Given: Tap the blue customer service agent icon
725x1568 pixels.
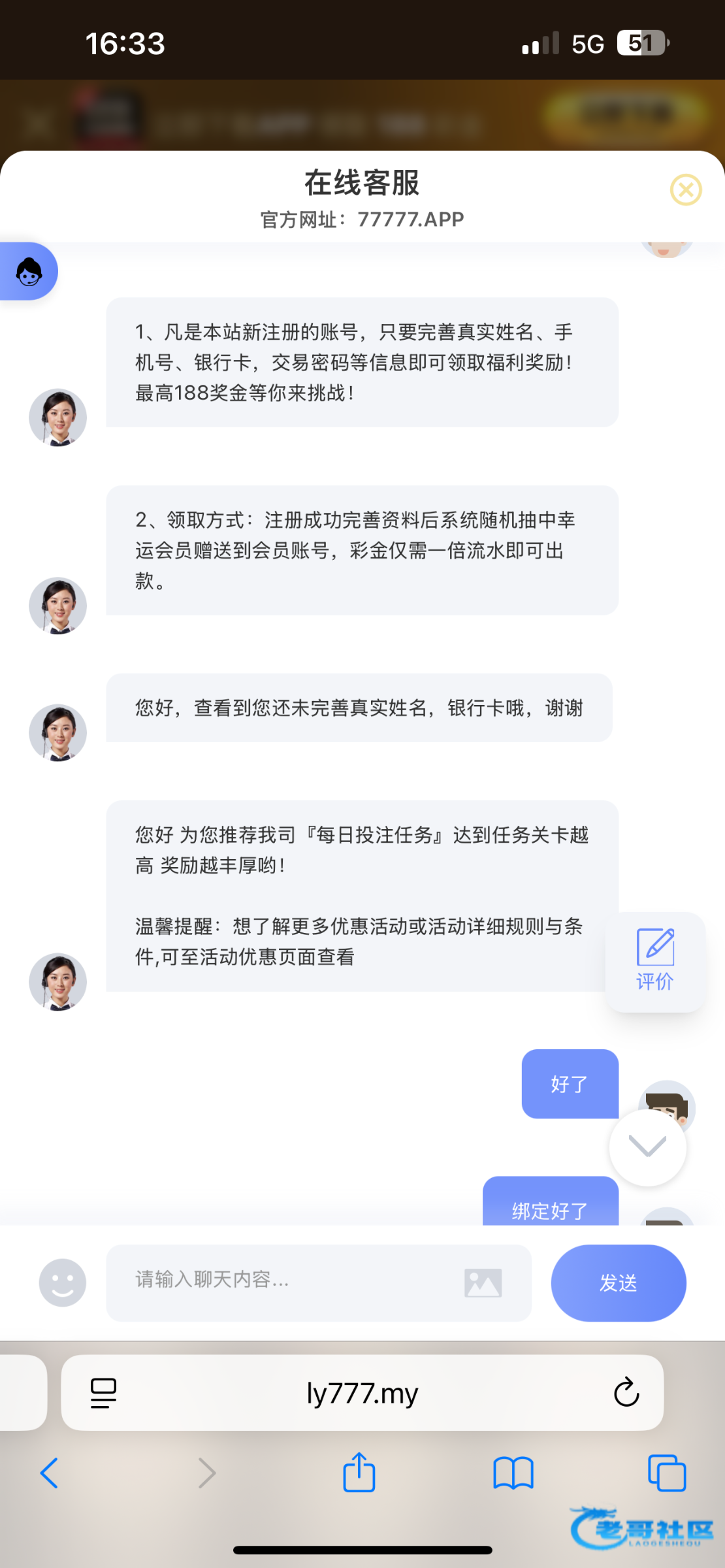Looking at the screenshot, I should tap(29, 271).
